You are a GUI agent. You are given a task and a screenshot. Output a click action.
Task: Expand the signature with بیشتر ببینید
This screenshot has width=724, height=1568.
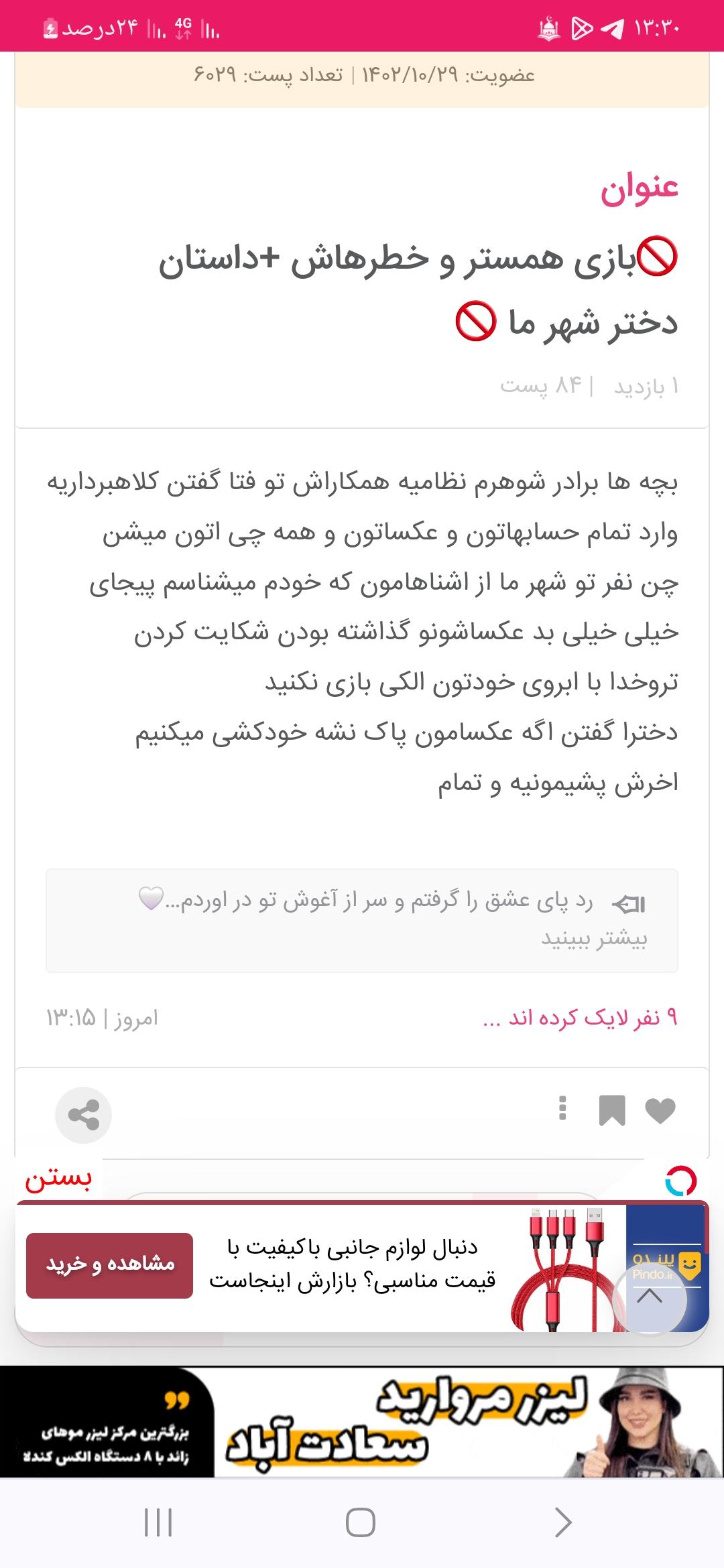[x=594, y=938]
